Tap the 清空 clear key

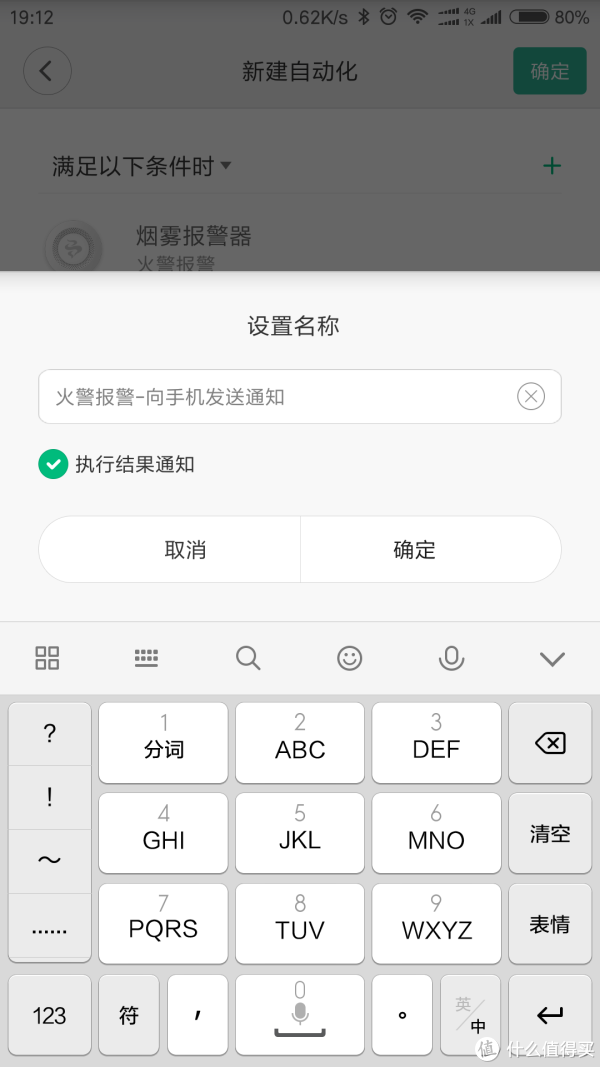tap(549, 833)
